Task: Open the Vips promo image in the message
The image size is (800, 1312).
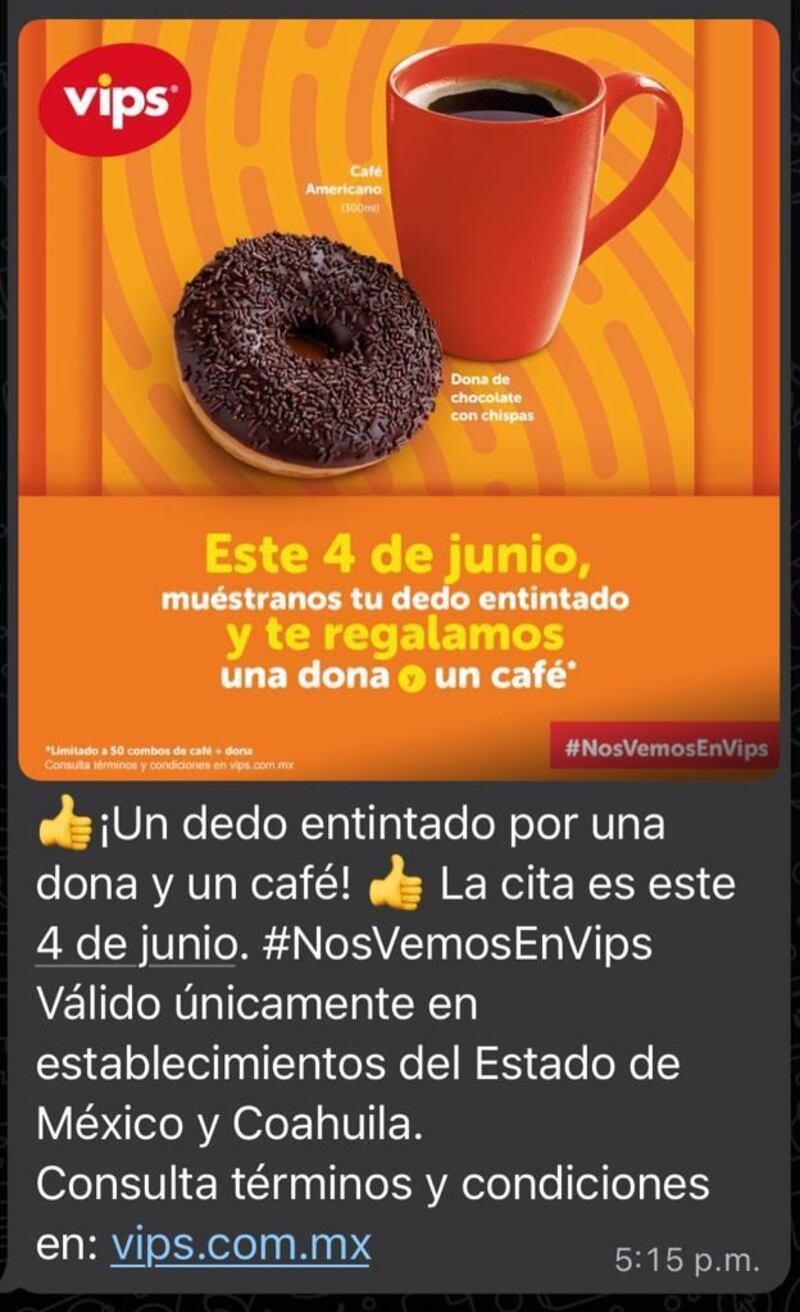Action: click(400, 400)
